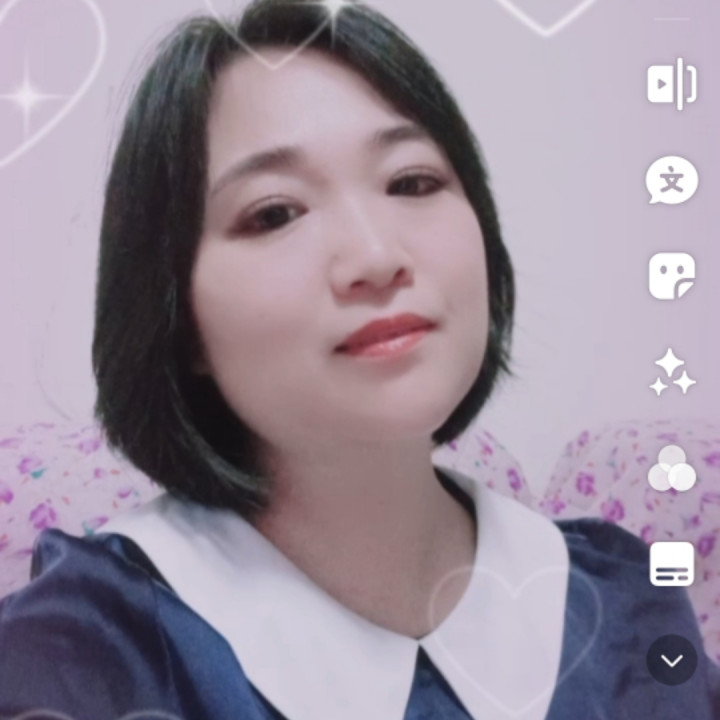
Task: Open the video clip editing tool
Action: [x=671, y=83]
